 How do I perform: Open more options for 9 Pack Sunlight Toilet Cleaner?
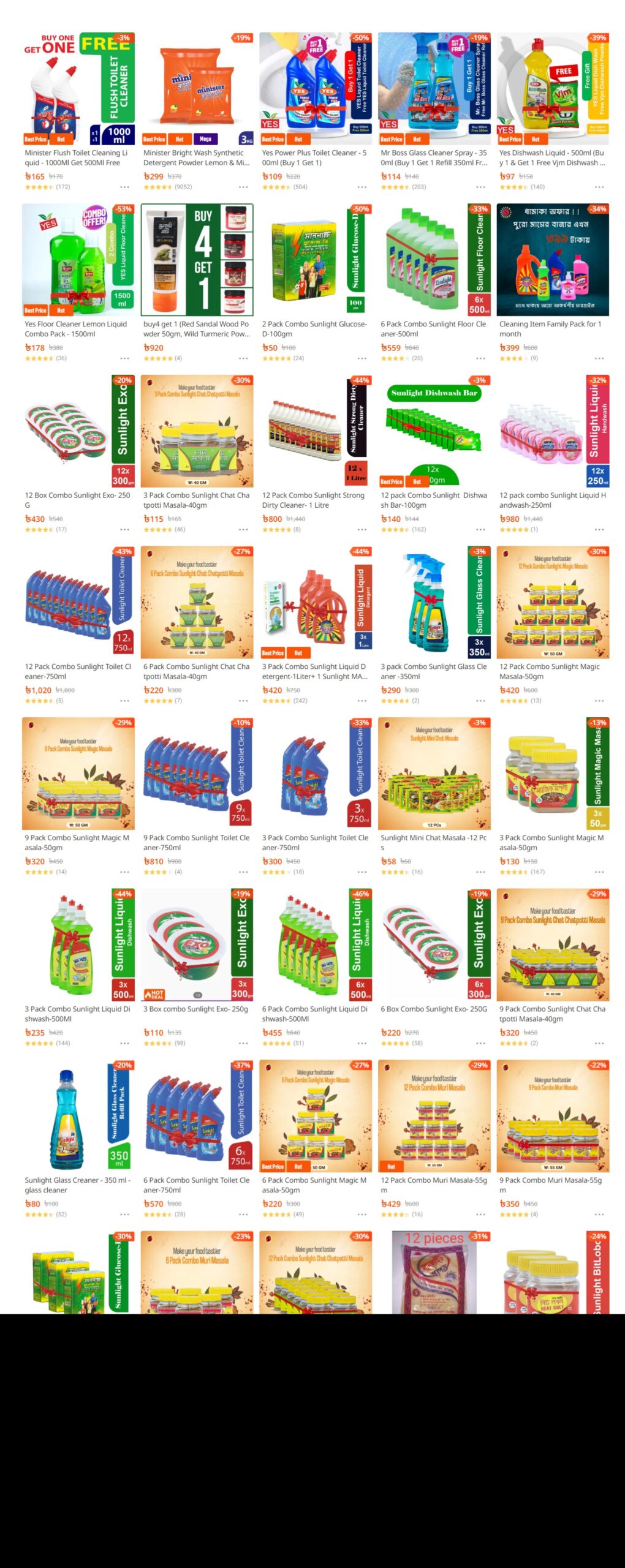(x=243, y=872)
